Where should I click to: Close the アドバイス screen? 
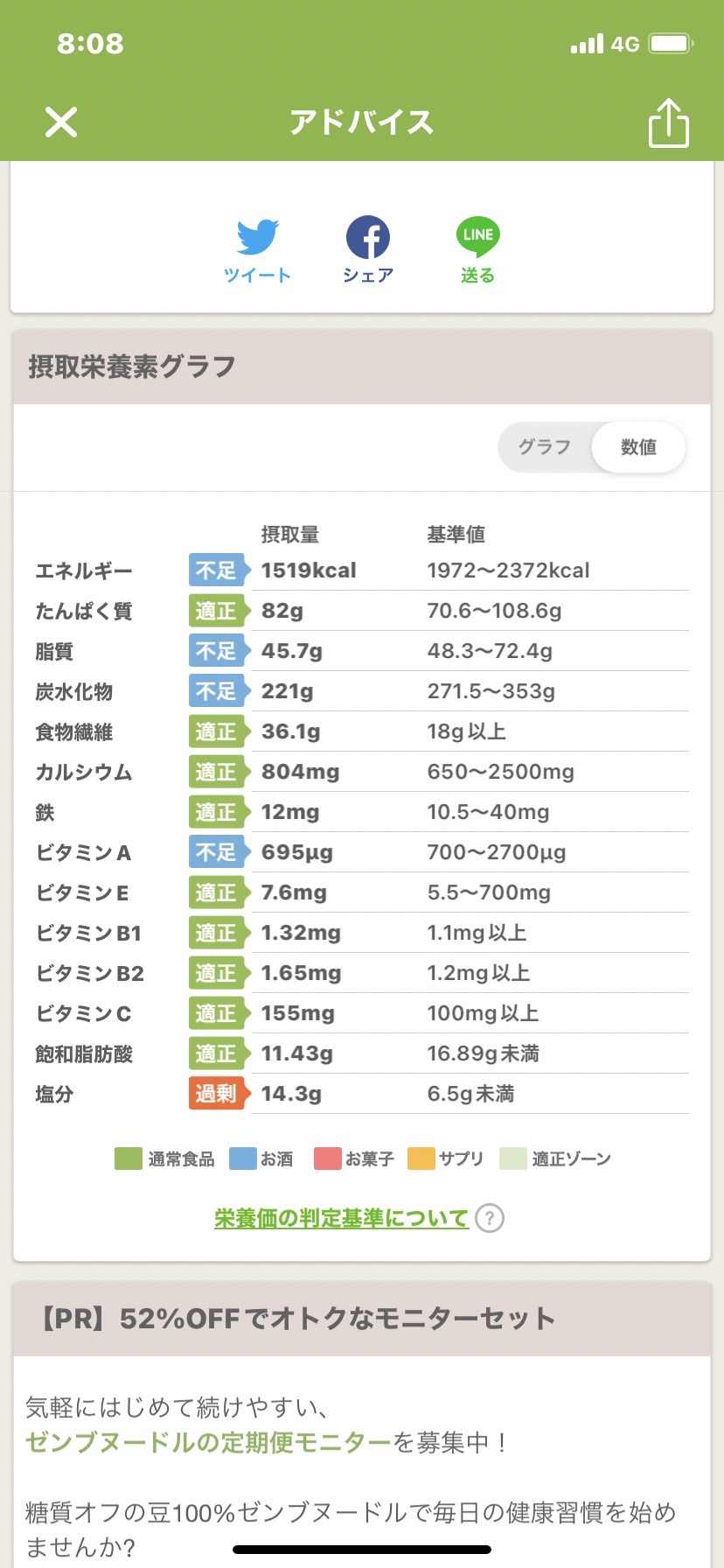(61, 122)
